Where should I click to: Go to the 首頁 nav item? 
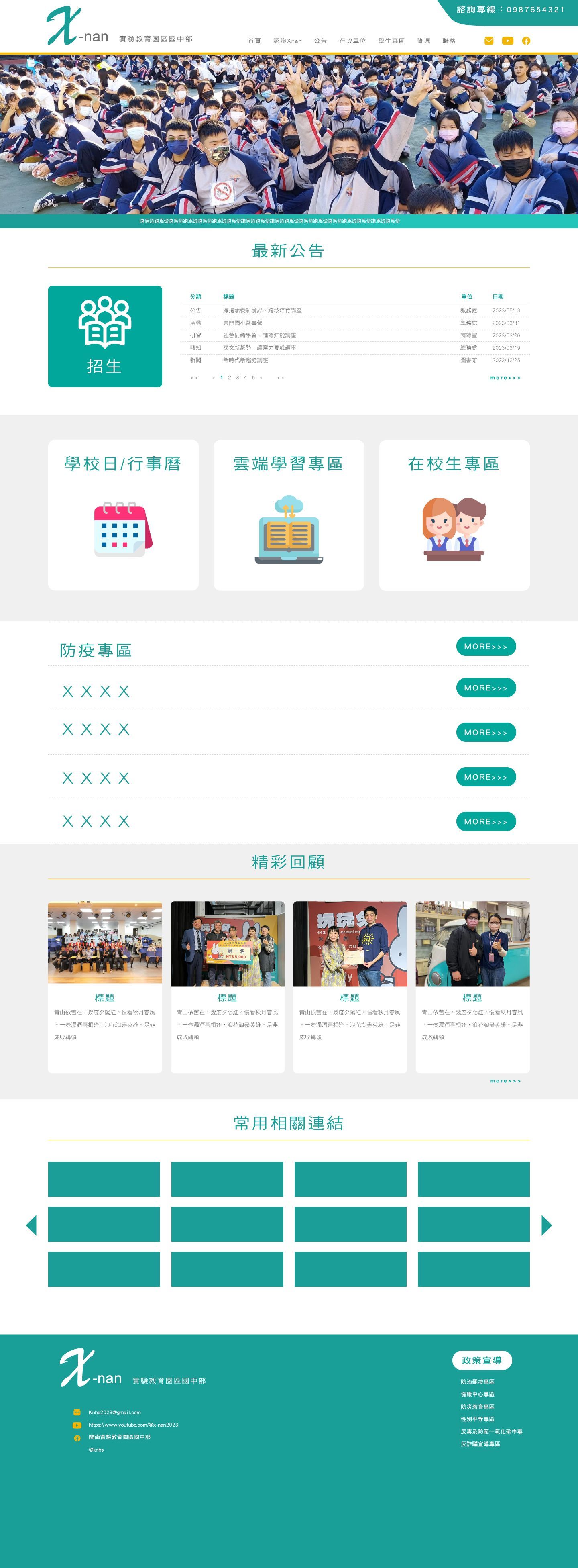click(x=254, y=41)
